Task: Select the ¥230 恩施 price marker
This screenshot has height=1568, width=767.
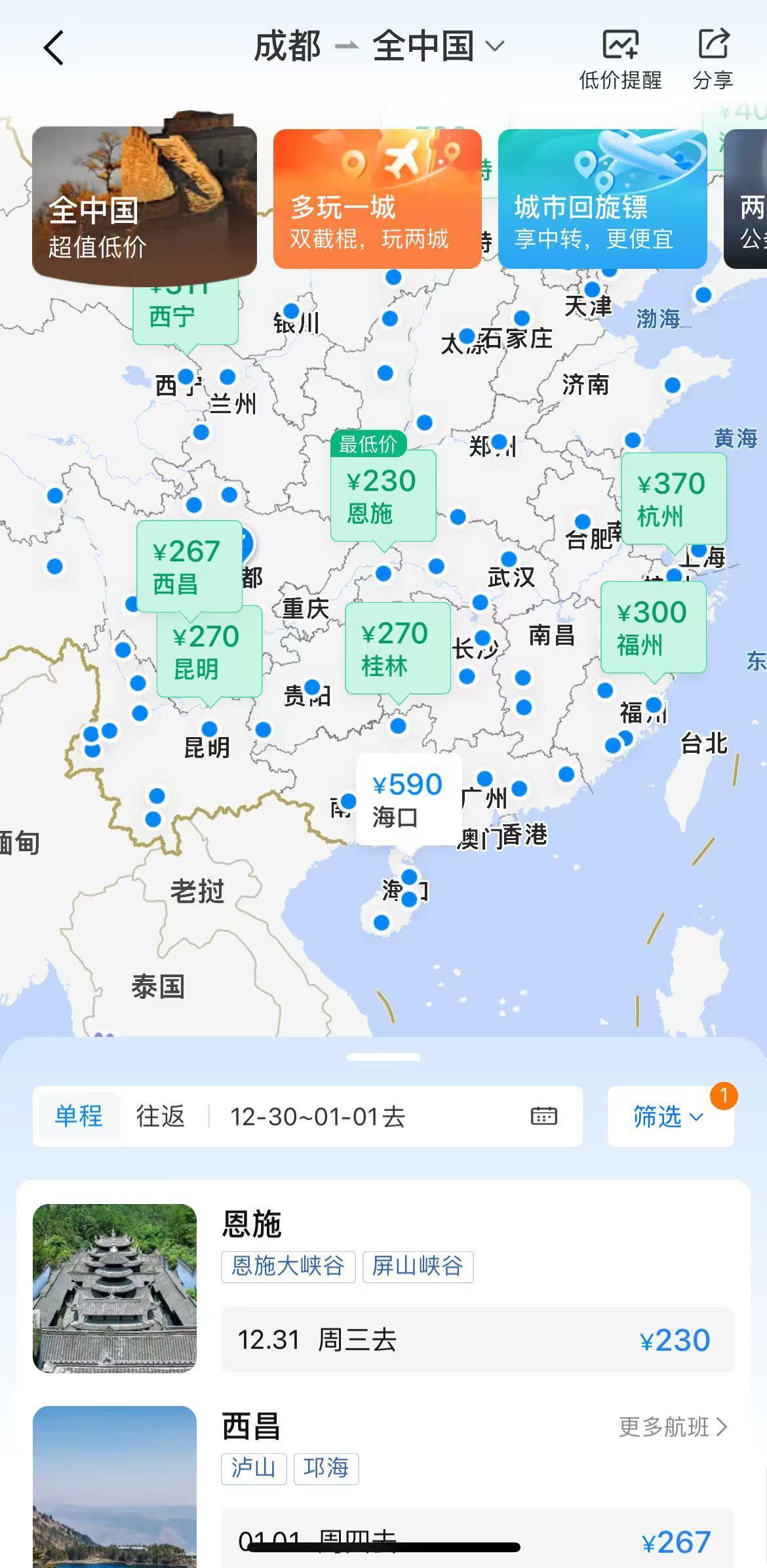Action: coord(383,496)
